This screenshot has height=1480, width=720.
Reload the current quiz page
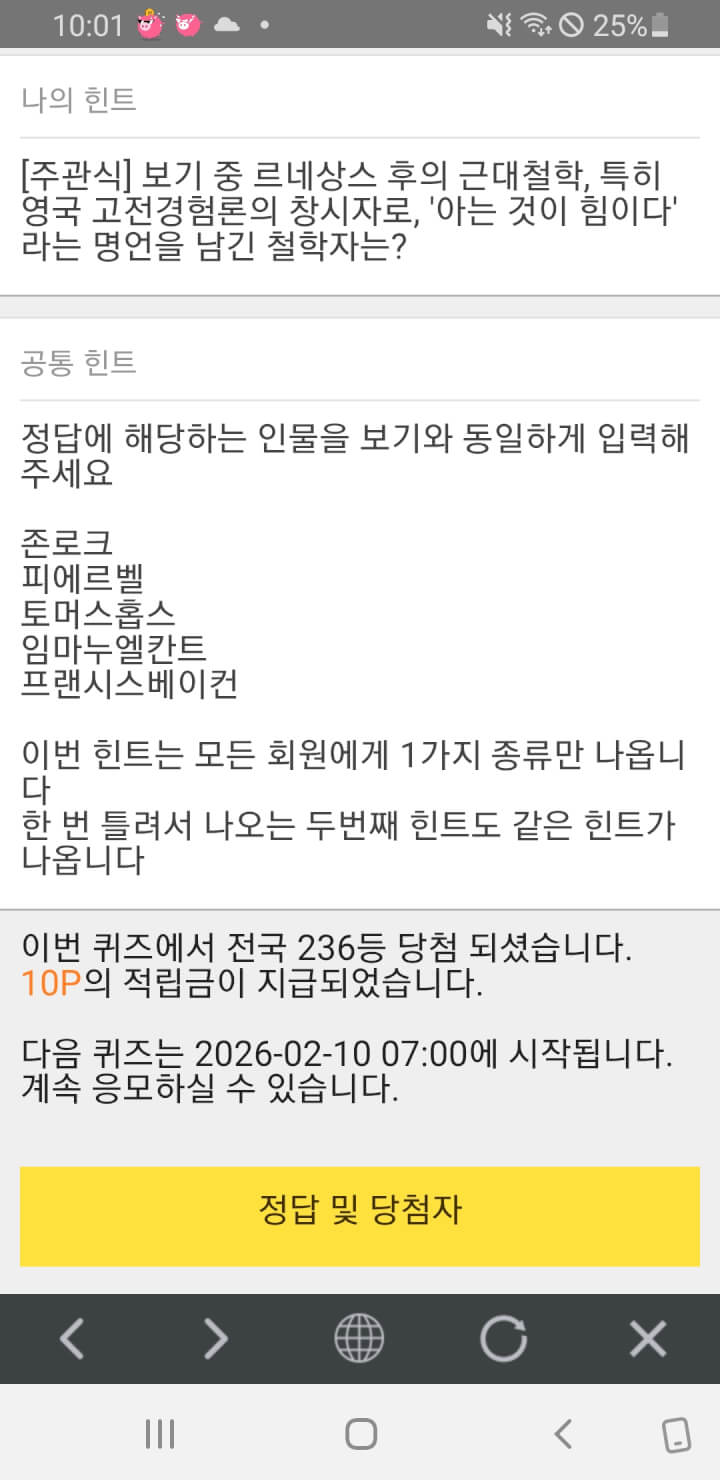503,1338
